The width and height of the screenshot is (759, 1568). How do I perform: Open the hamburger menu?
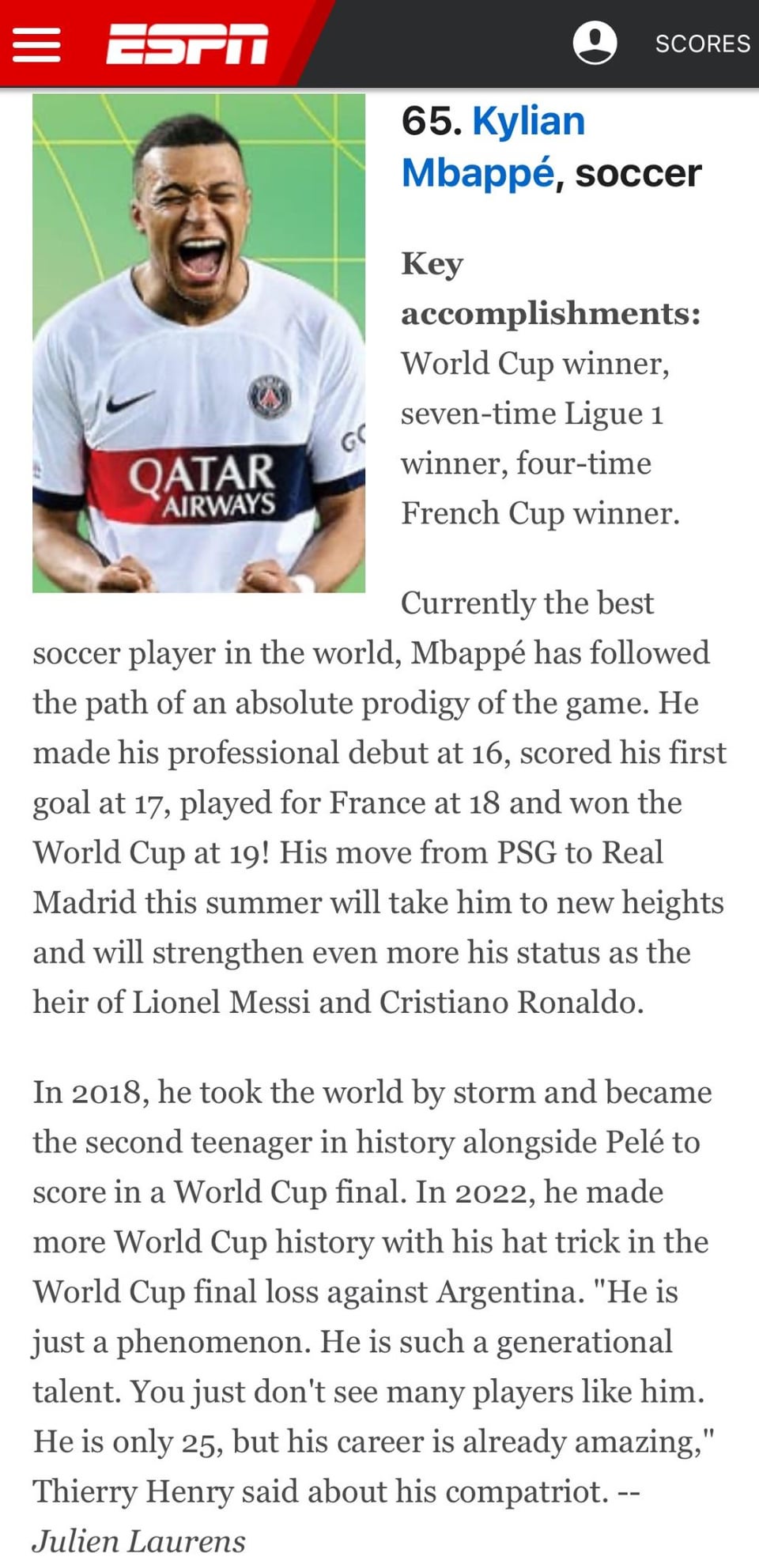(x=36, y=44)
